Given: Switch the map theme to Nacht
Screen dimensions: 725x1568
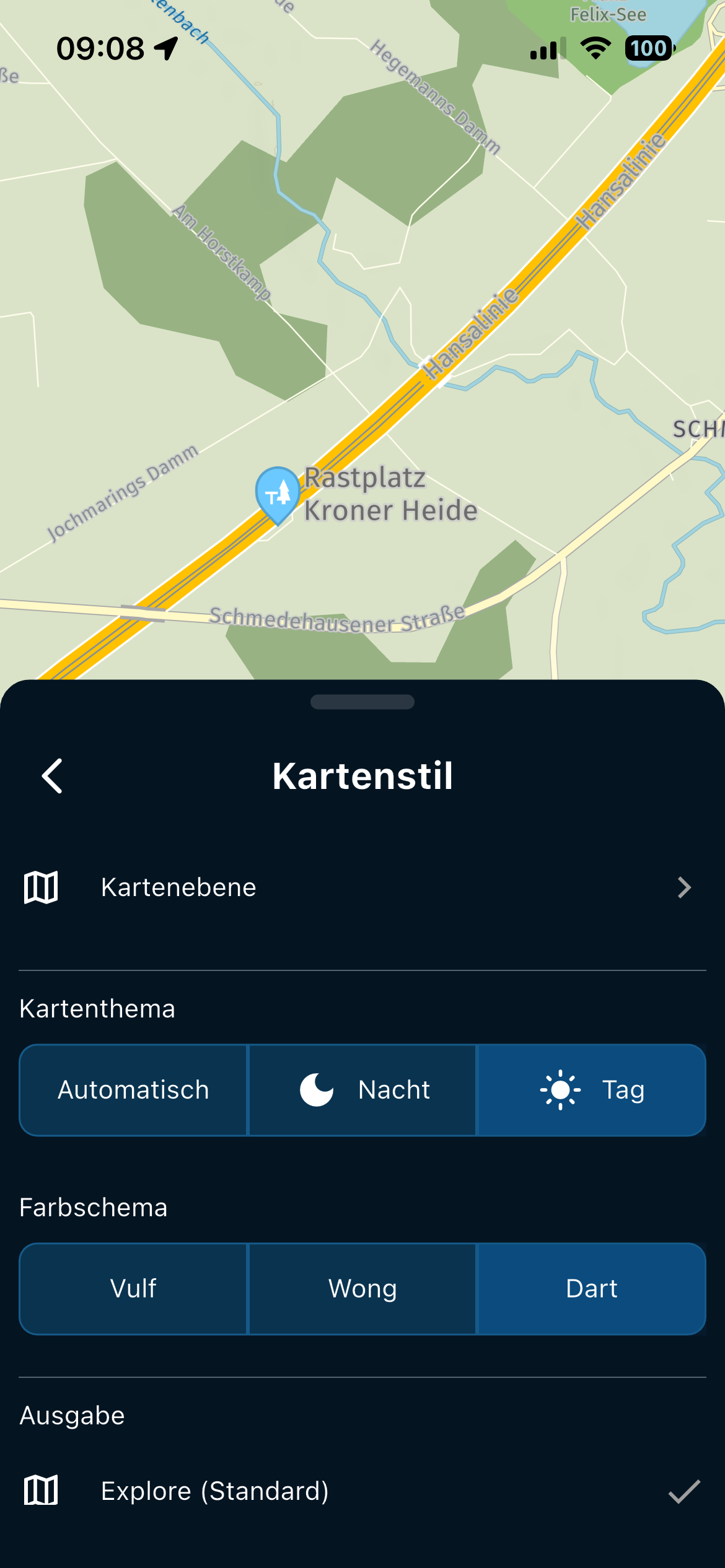Looking at the screenshot, I should [x=362, y=1090].
